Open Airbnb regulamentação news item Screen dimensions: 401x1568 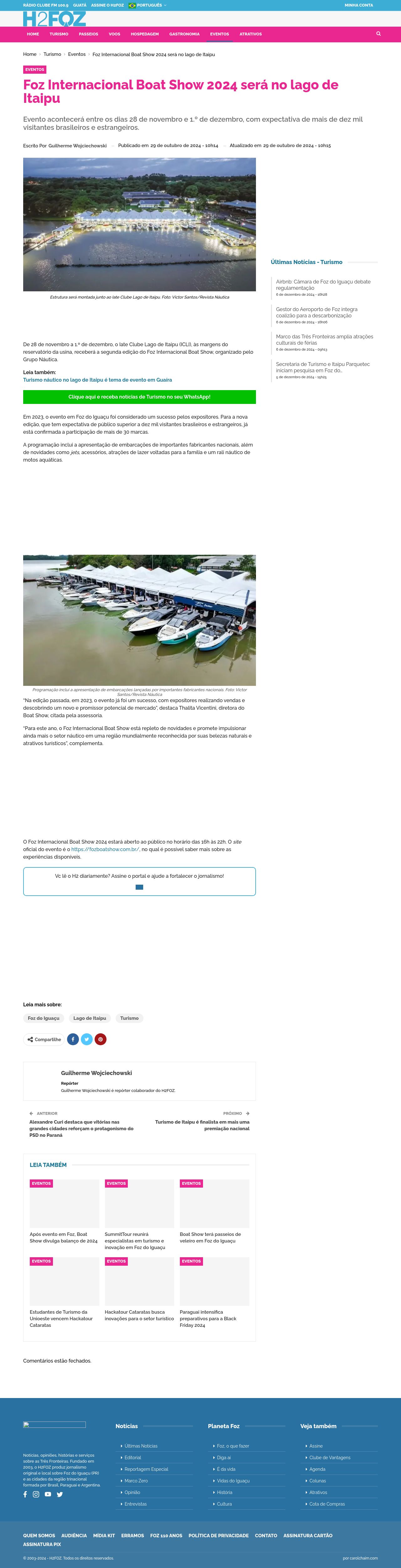coord(322,284)
